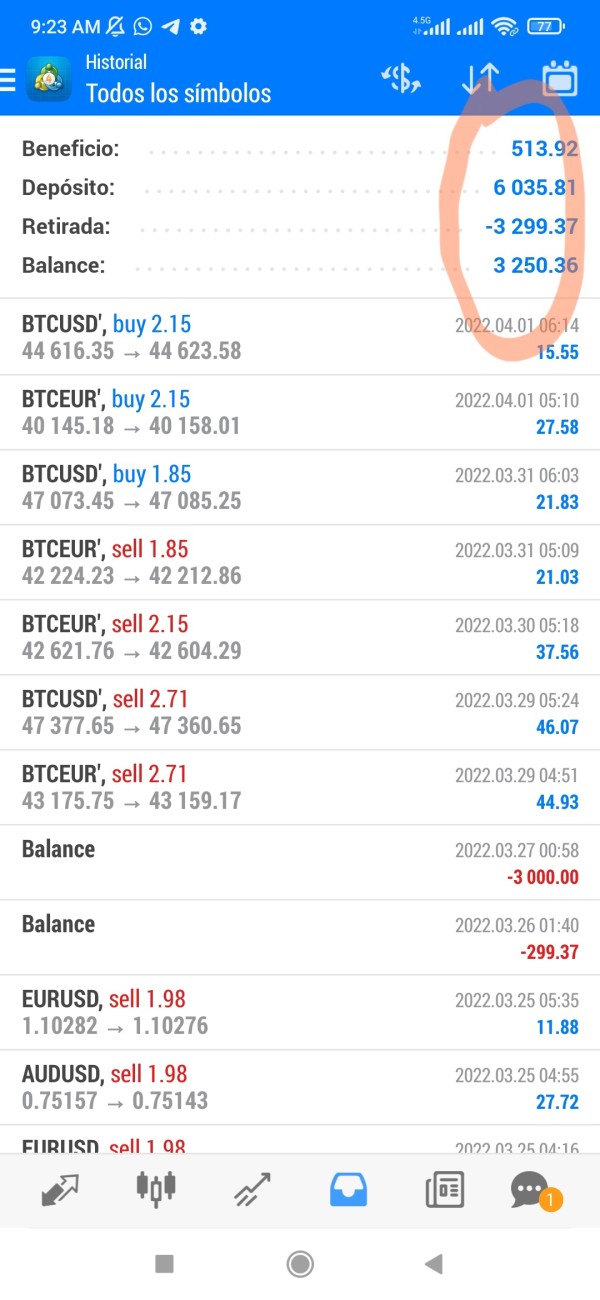View the BTCUSD buy 1.85 trade
600x1300 pixels.
point(300,487)
